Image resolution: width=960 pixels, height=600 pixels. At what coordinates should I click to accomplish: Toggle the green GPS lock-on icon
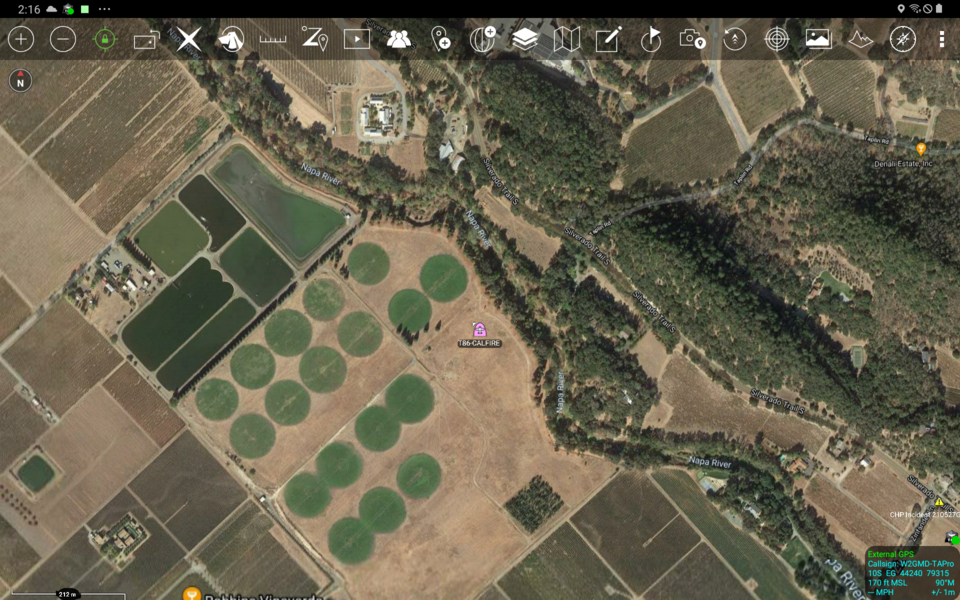(104, 39)
